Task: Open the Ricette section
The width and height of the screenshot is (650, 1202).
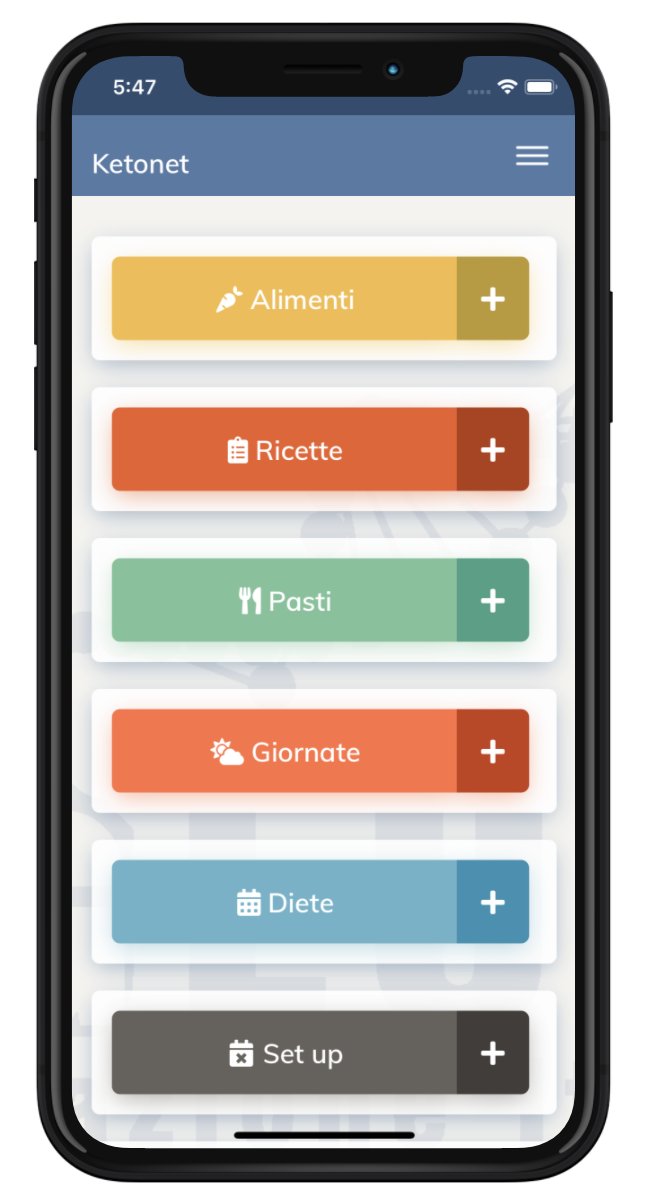Action: (285, 450)
